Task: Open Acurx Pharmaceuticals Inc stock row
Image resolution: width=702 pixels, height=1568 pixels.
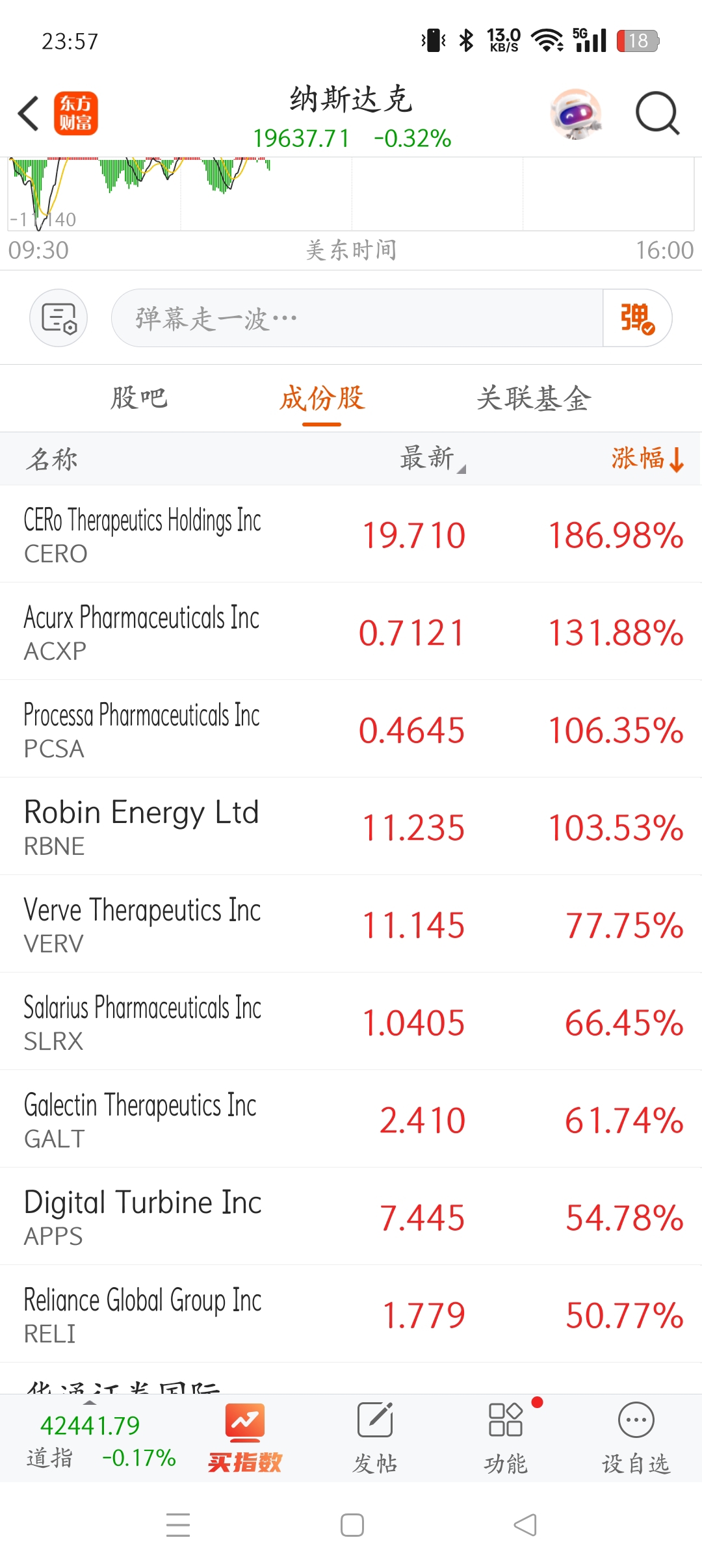Action: pyautogui.click(x=351, y=631)
